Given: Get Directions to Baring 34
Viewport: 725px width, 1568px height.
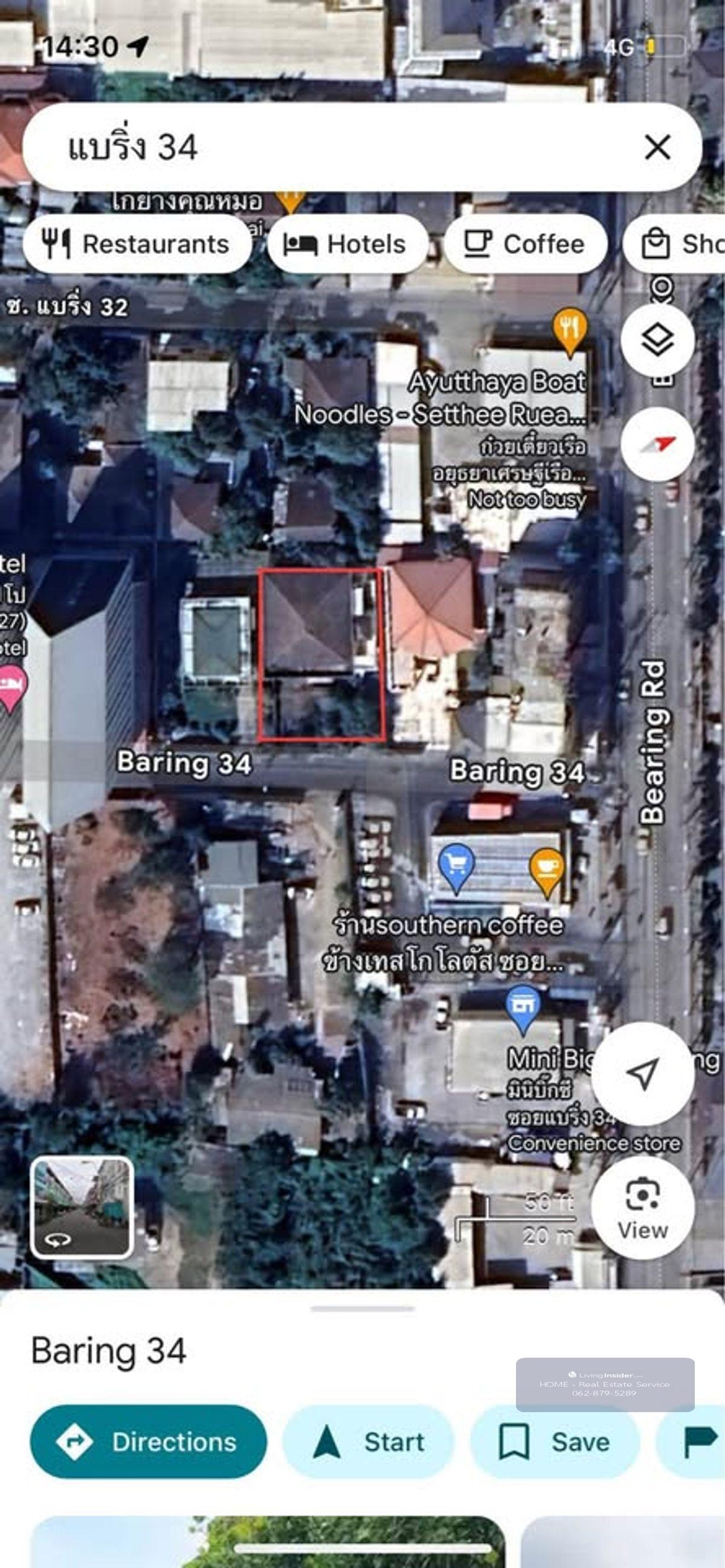Looking at the screenshot, I should [148, 1441].
